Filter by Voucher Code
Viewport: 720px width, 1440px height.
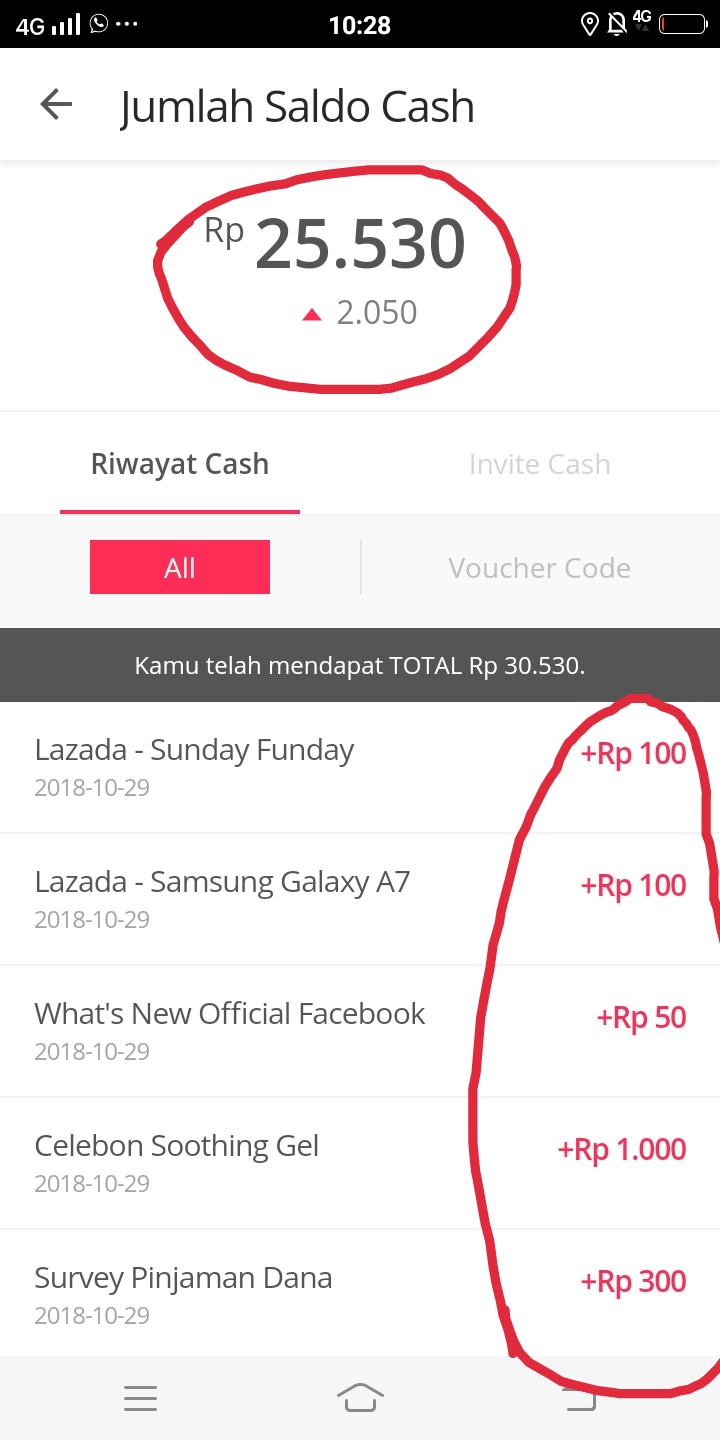(539, 568)
